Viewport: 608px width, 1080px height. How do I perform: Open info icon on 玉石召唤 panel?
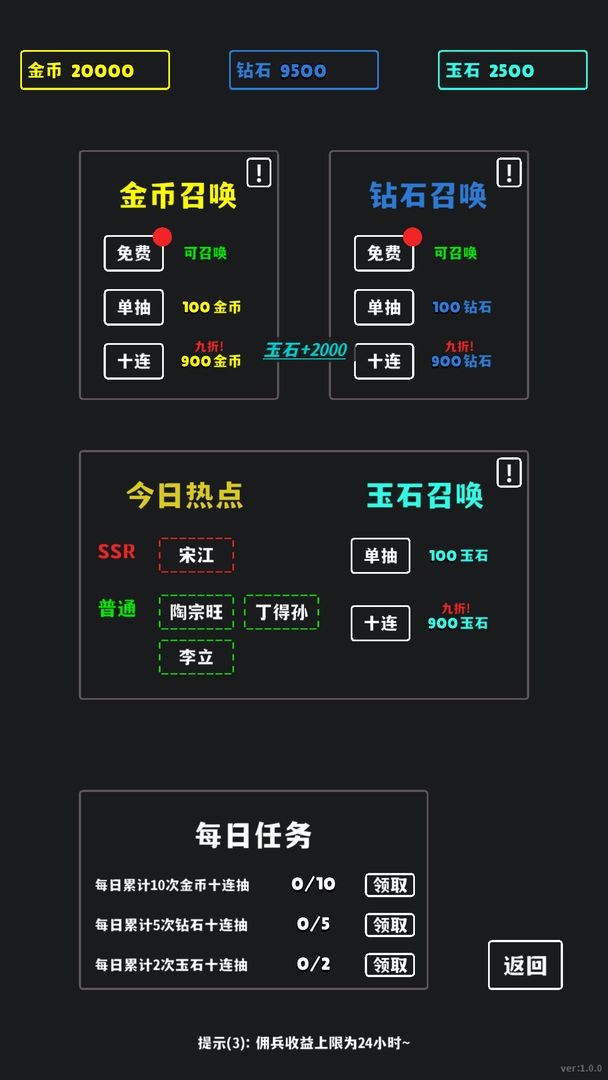pos(509,473)
